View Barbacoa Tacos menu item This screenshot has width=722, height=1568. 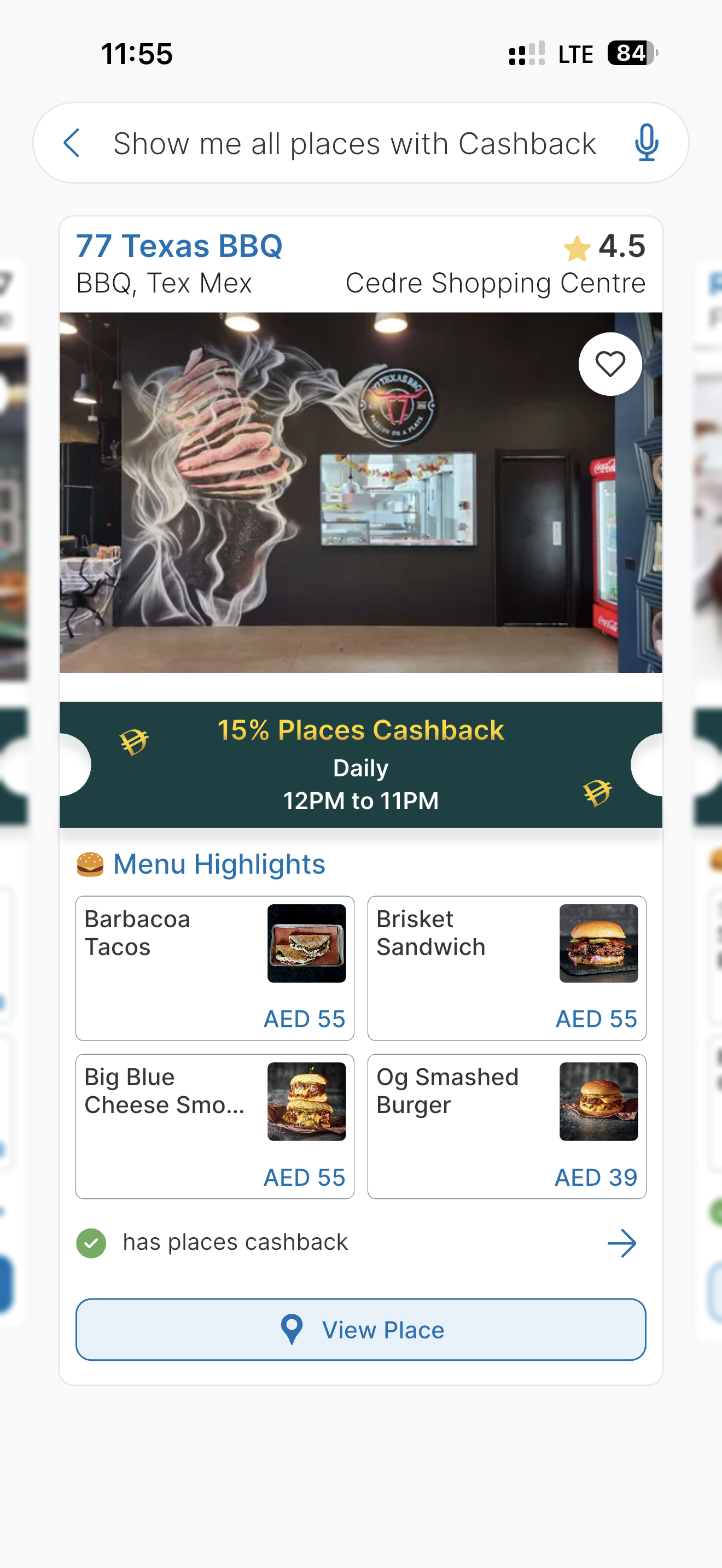click(214, 968)
